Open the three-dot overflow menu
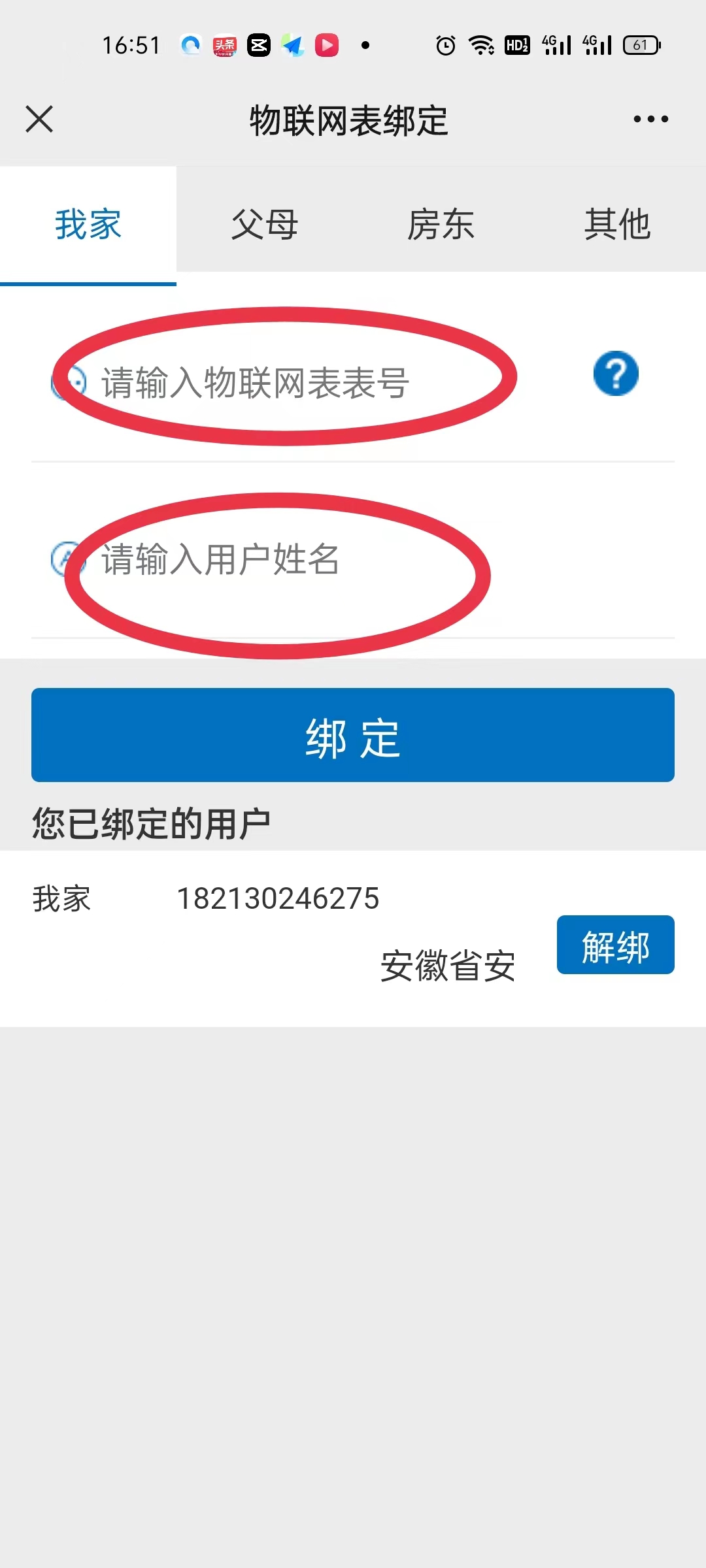The width and height of the screenshot is (706, 1568). click(650, 119)
